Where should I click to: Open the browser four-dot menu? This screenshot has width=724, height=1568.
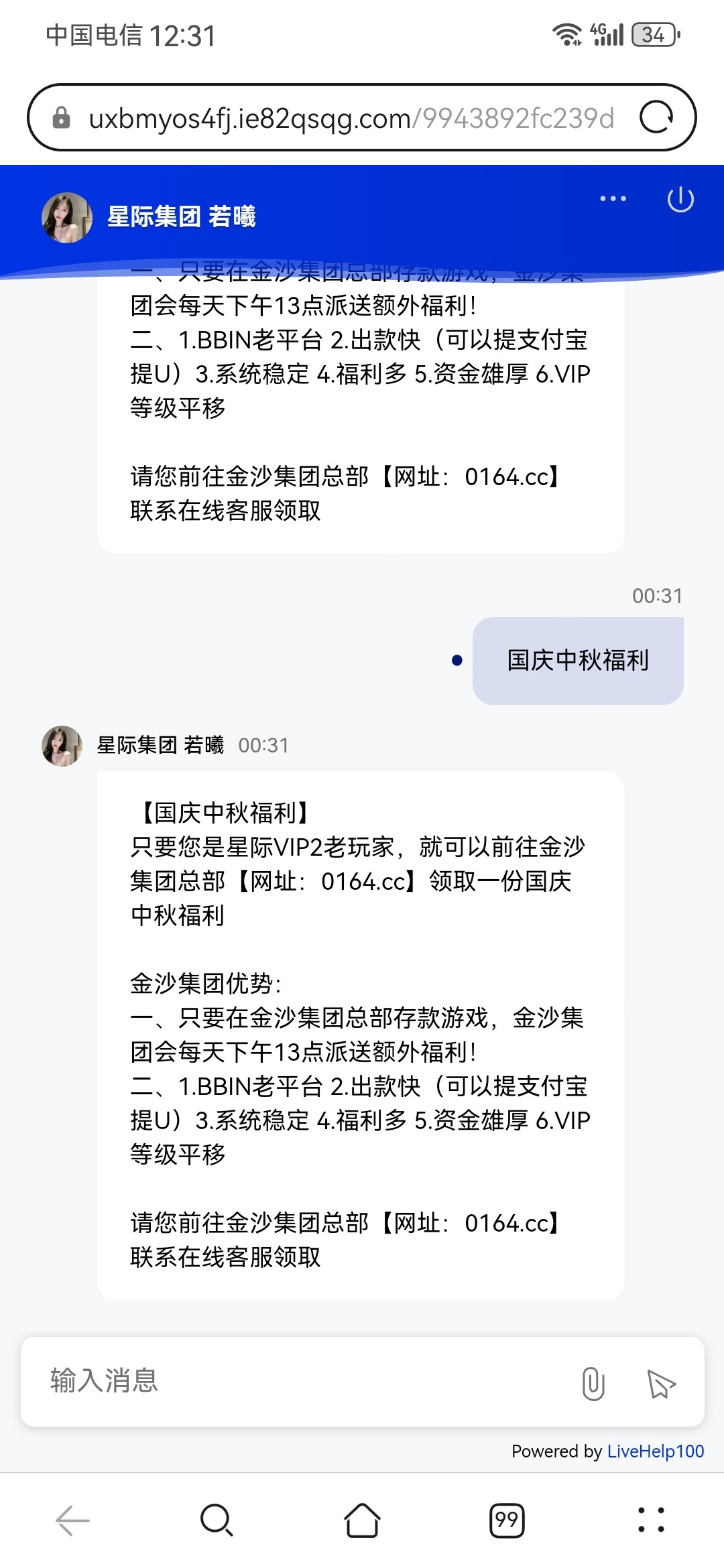pyautogui.click(x=651, y=1520)
